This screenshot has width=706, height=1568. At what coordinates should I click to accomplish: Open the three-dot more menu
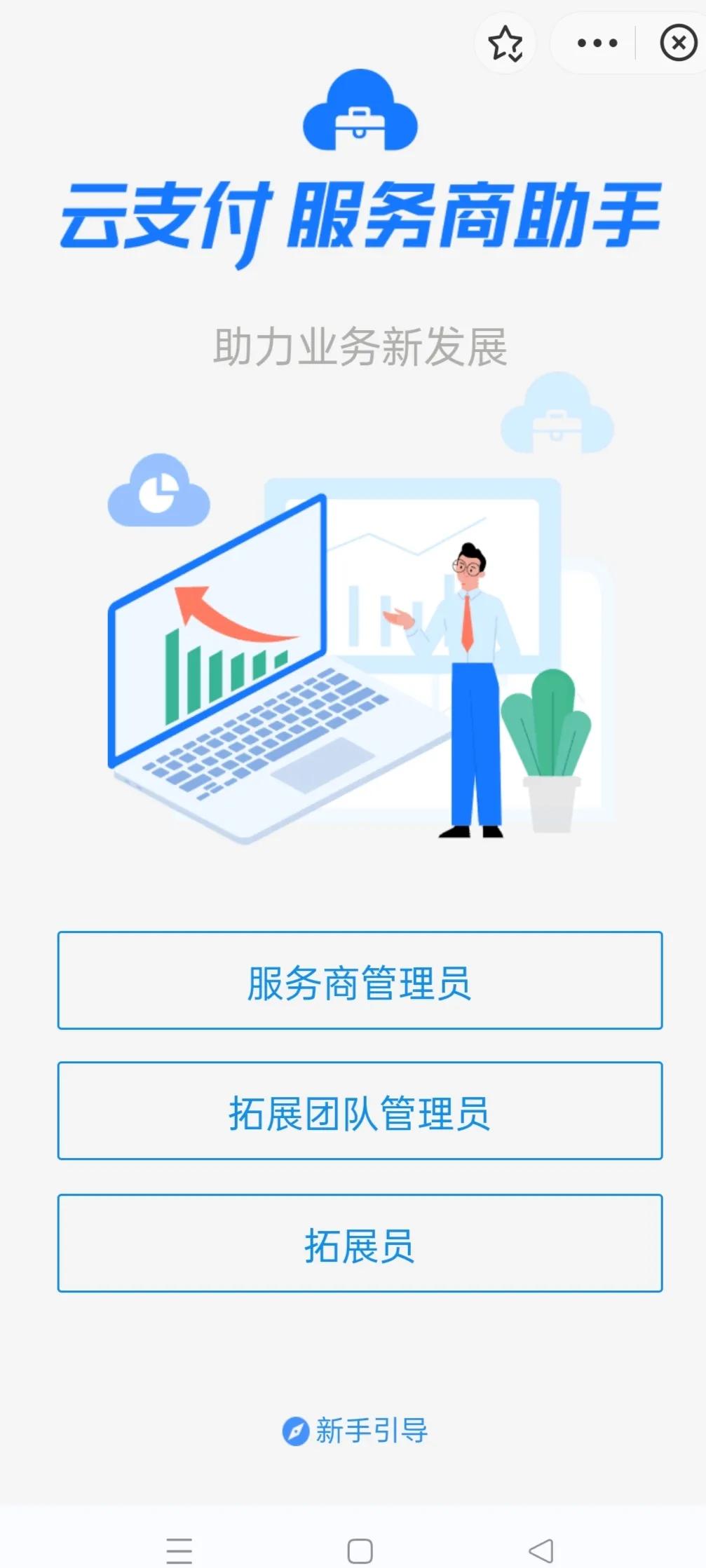pos(597,43)
